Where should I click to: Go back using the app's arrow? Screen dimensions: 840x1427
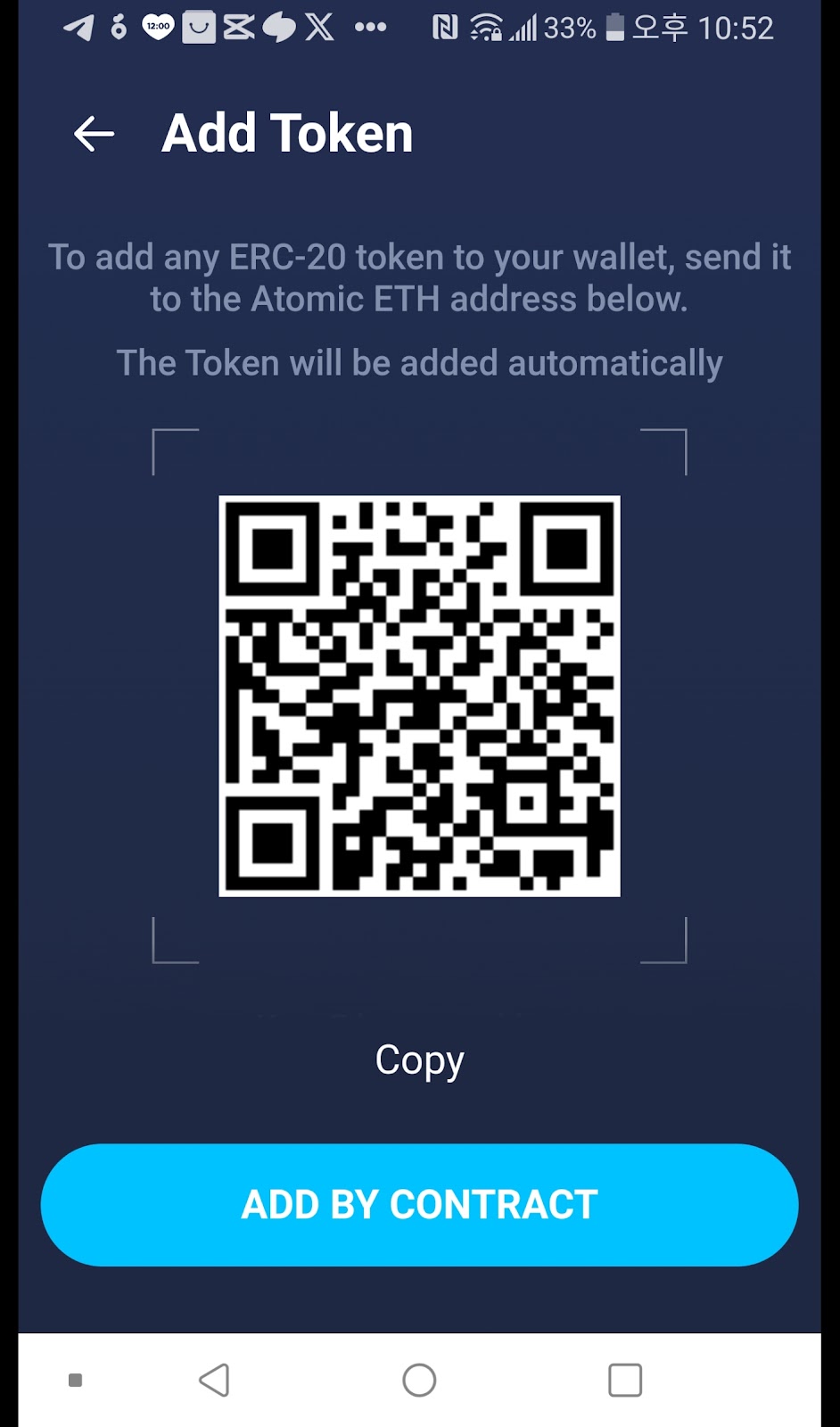[x=94, y=134]
